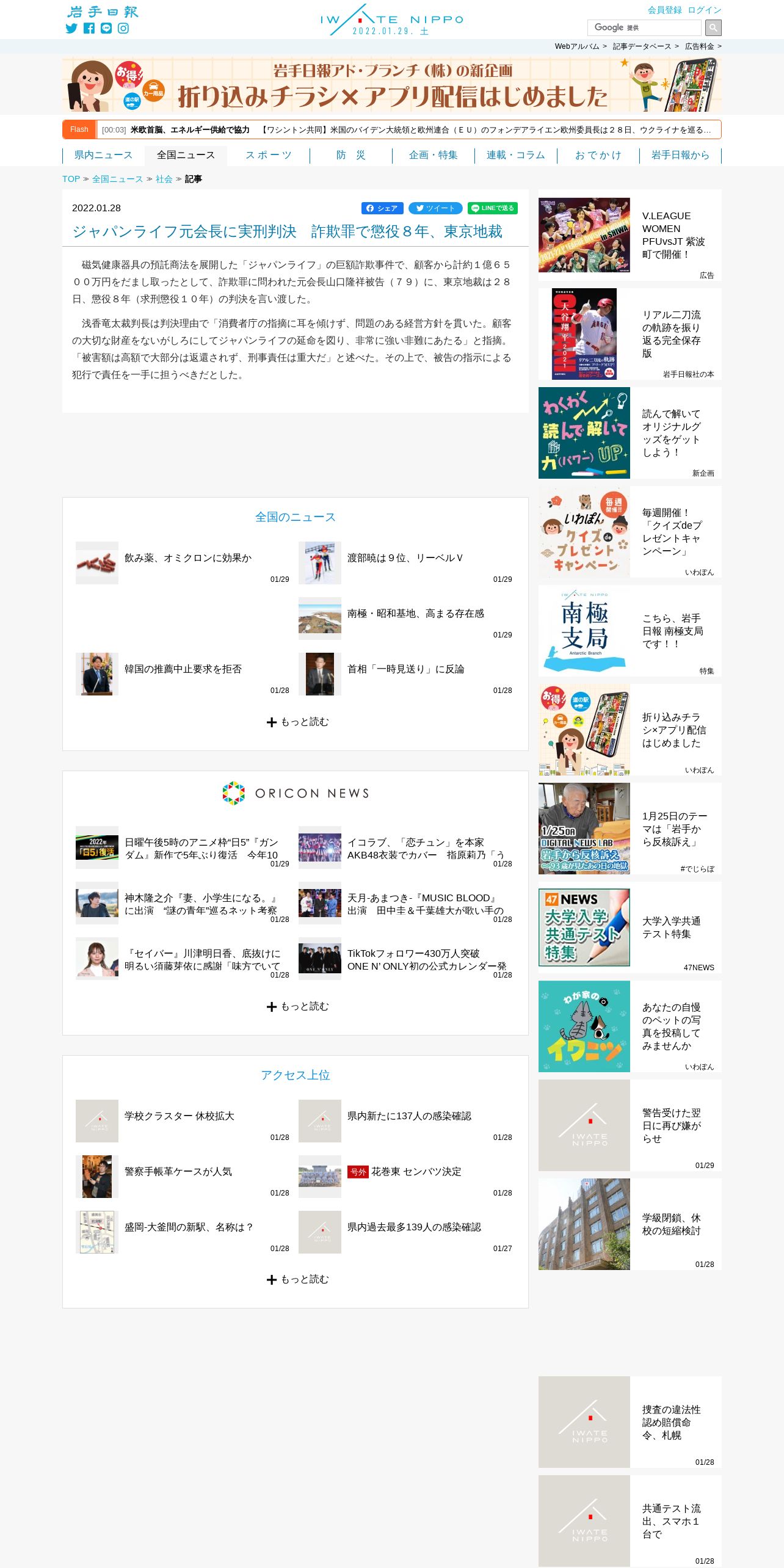Viewport: 784px width, 1568px height.
Task: Expand もっと読む under 全国のニュース
Action: coord(297,722)
